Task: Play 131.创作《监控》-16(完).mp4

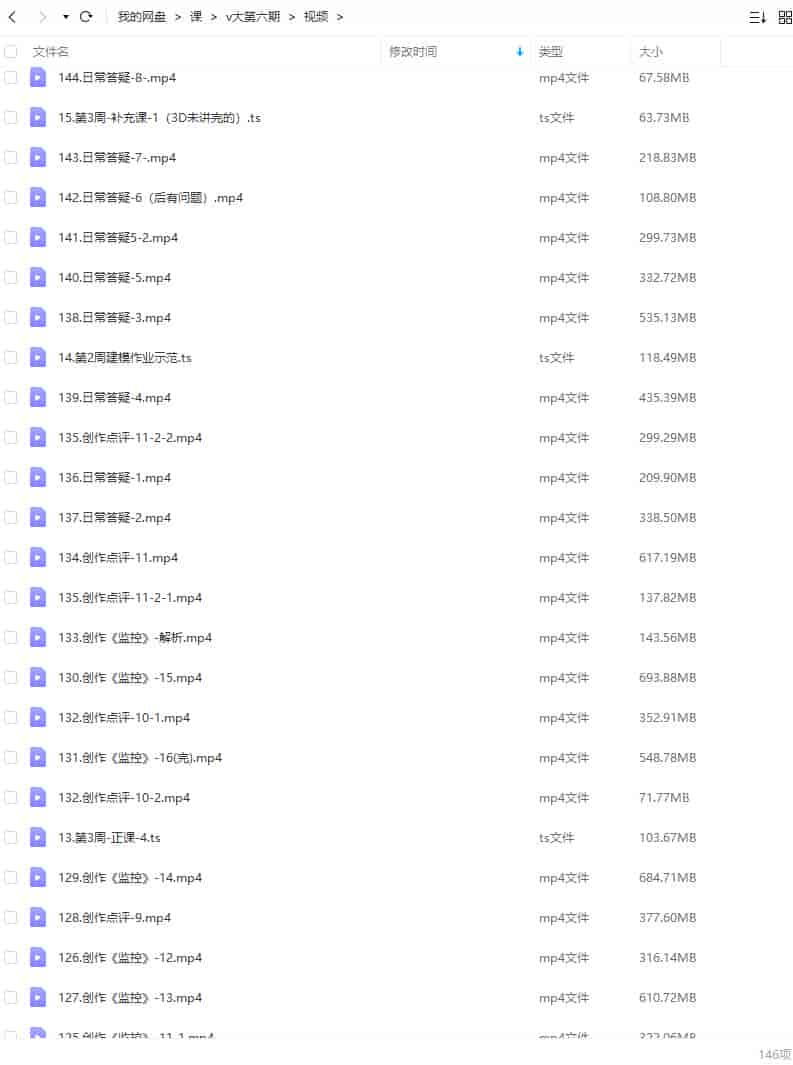Action: pos(140,757)
